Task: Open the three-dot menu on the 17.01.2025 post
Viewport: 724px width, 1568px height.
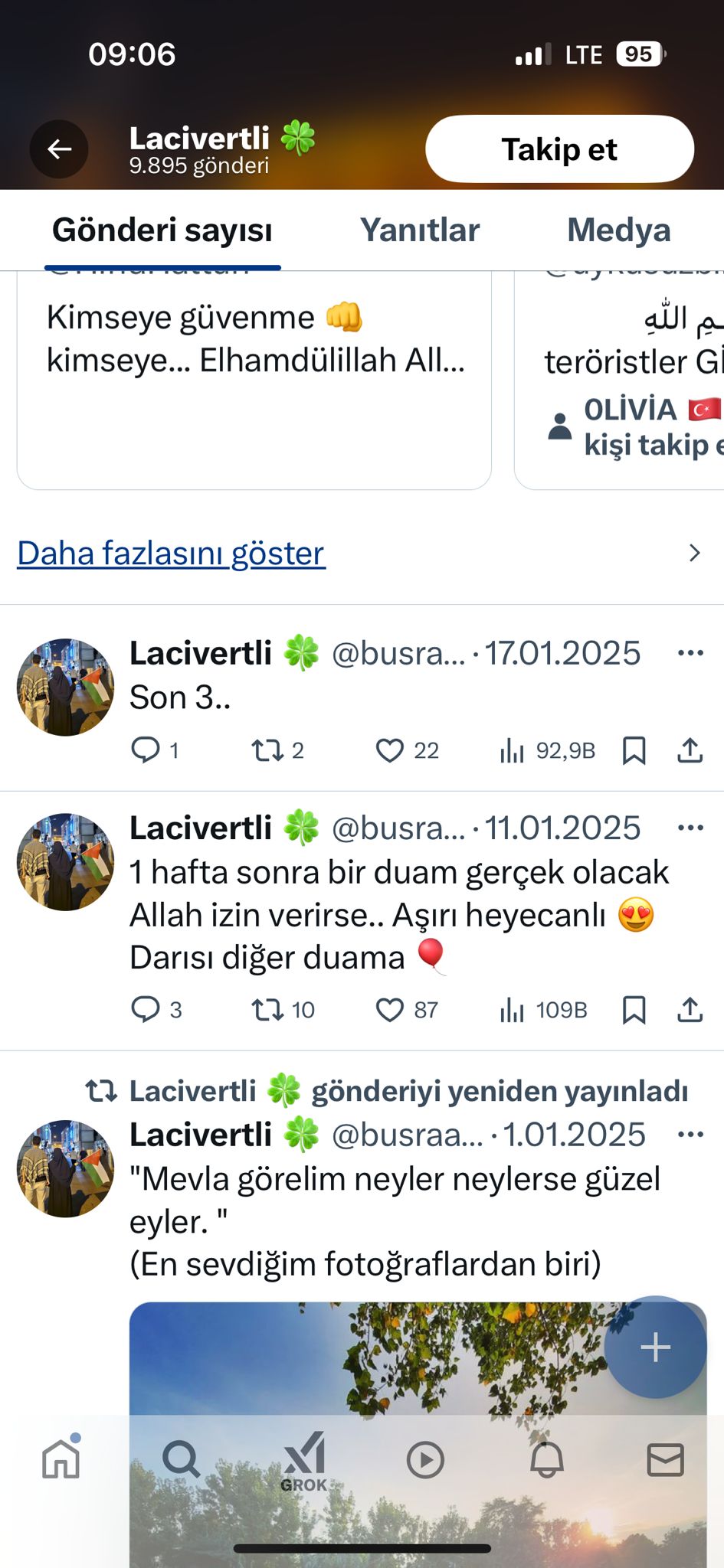Action: coord(689,653)
